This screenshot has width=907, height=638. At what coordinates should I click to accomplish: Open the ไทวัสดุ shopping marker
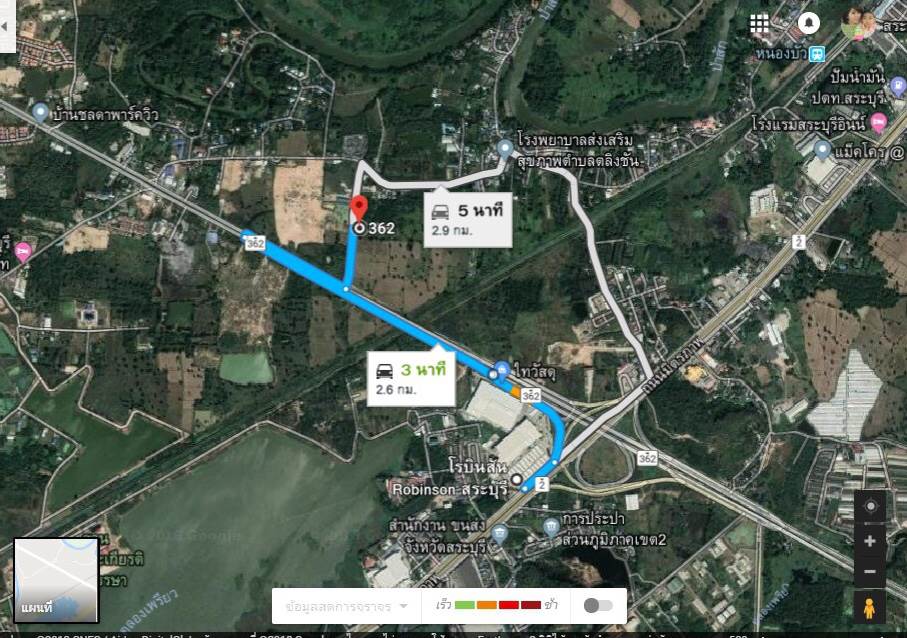coord(502,369)
